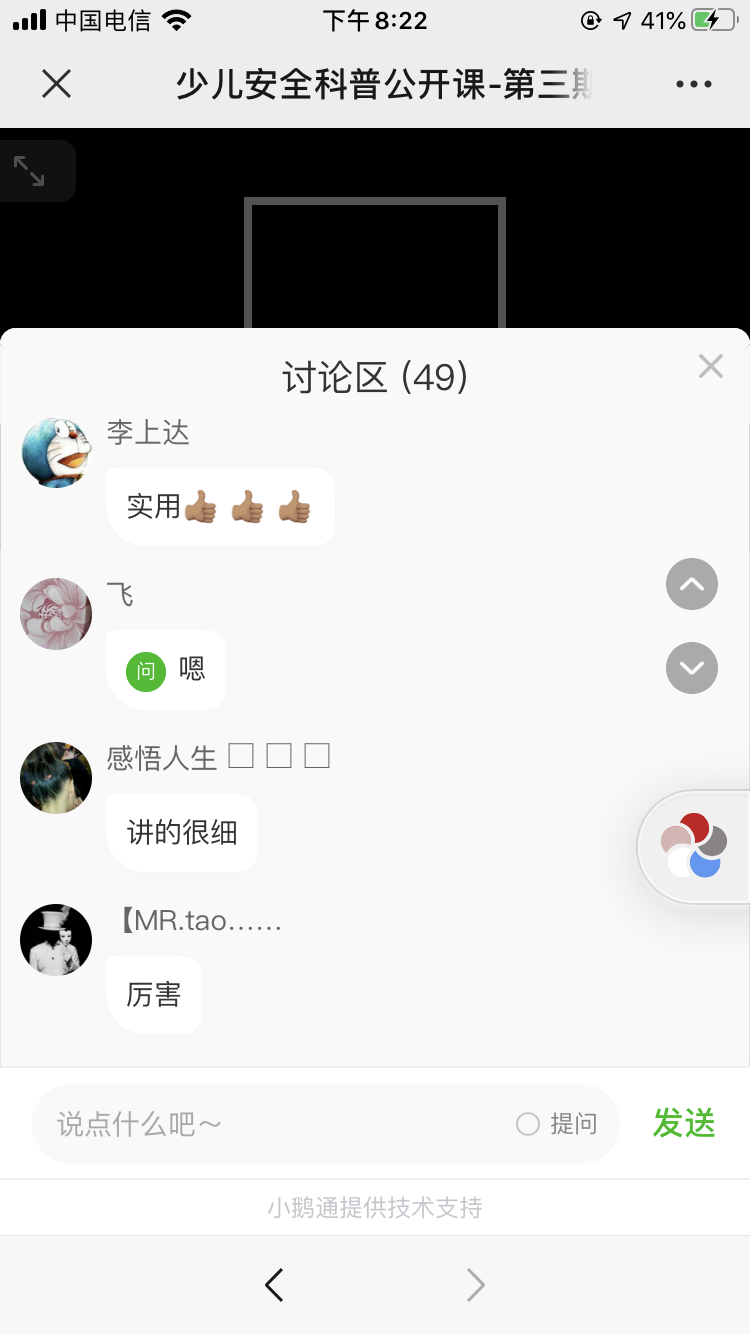This screenshot has width=750, height=1334.
Task: Tap the floating colorful circles button
Action: click(x=694, y=847)
